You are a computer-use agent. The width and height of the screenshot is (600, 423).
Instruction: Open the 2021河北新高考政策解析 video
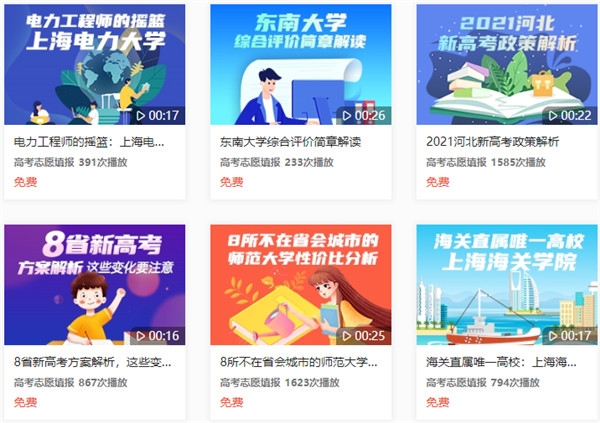pos(506,65)
